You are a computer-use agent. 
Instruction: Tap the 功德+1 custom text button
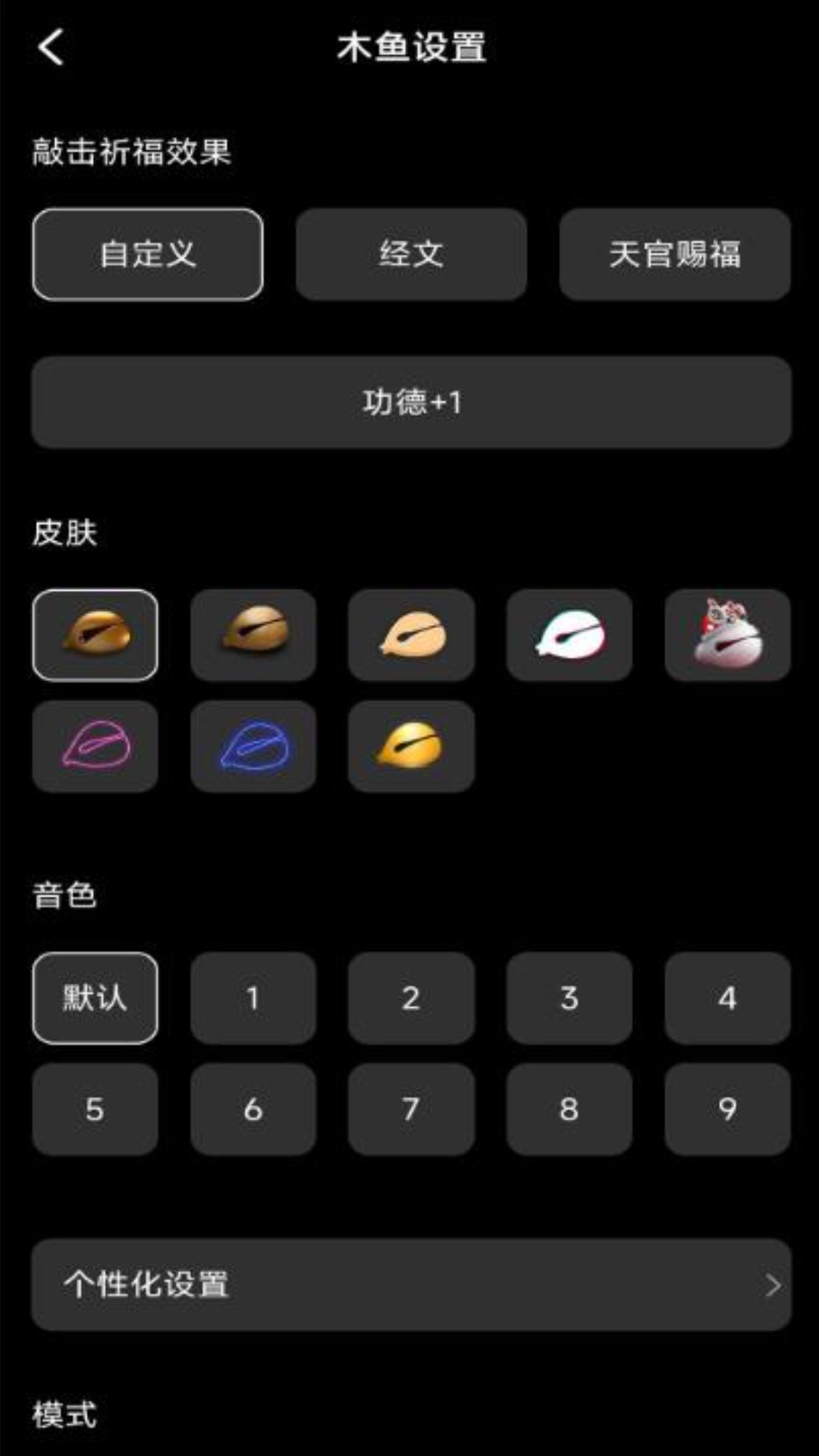pos(409,403)
